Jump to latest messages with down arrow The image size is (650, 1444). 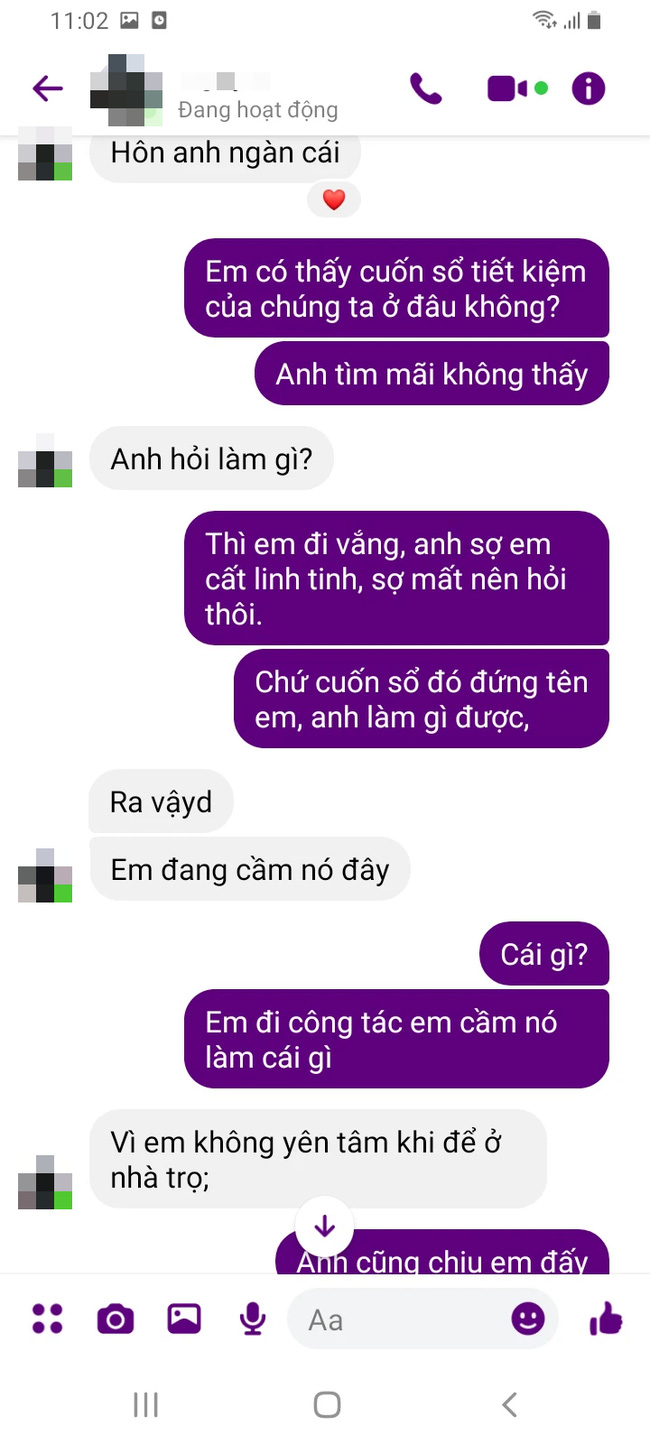pyautogui.click(x=325, y=1226)
